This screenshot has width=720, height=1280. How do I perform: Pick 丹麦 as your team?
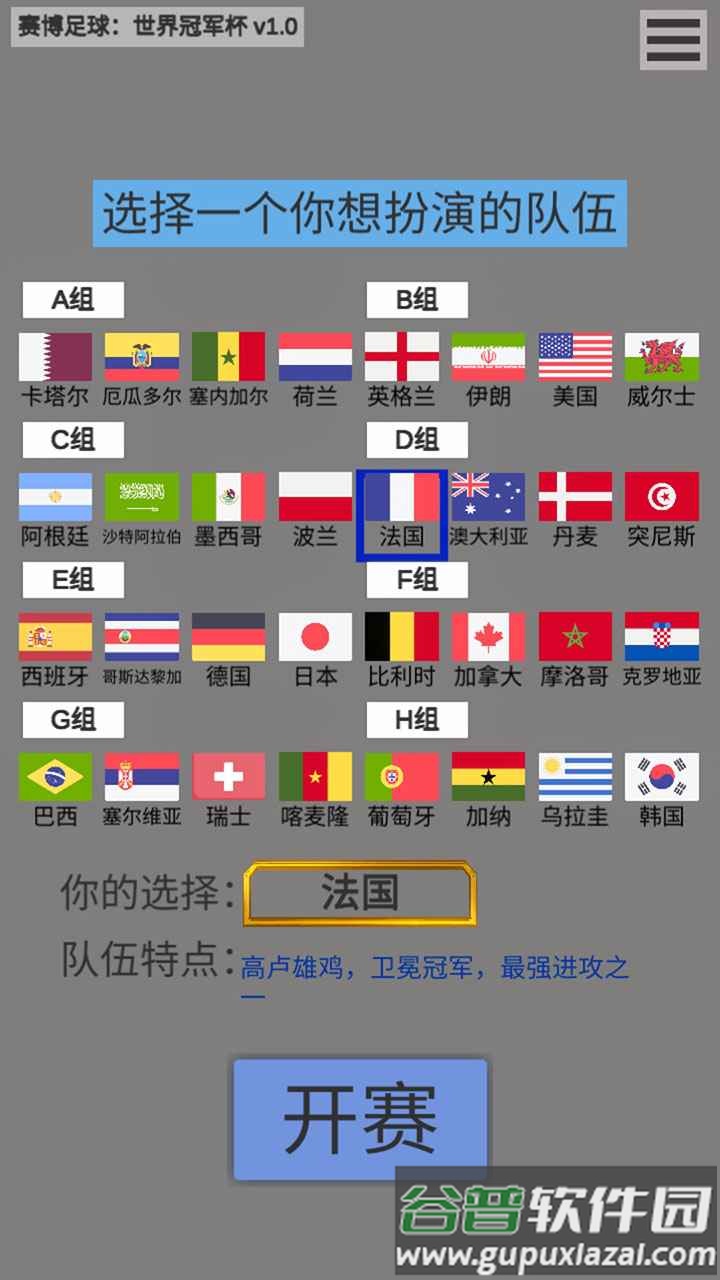point(575,497)
